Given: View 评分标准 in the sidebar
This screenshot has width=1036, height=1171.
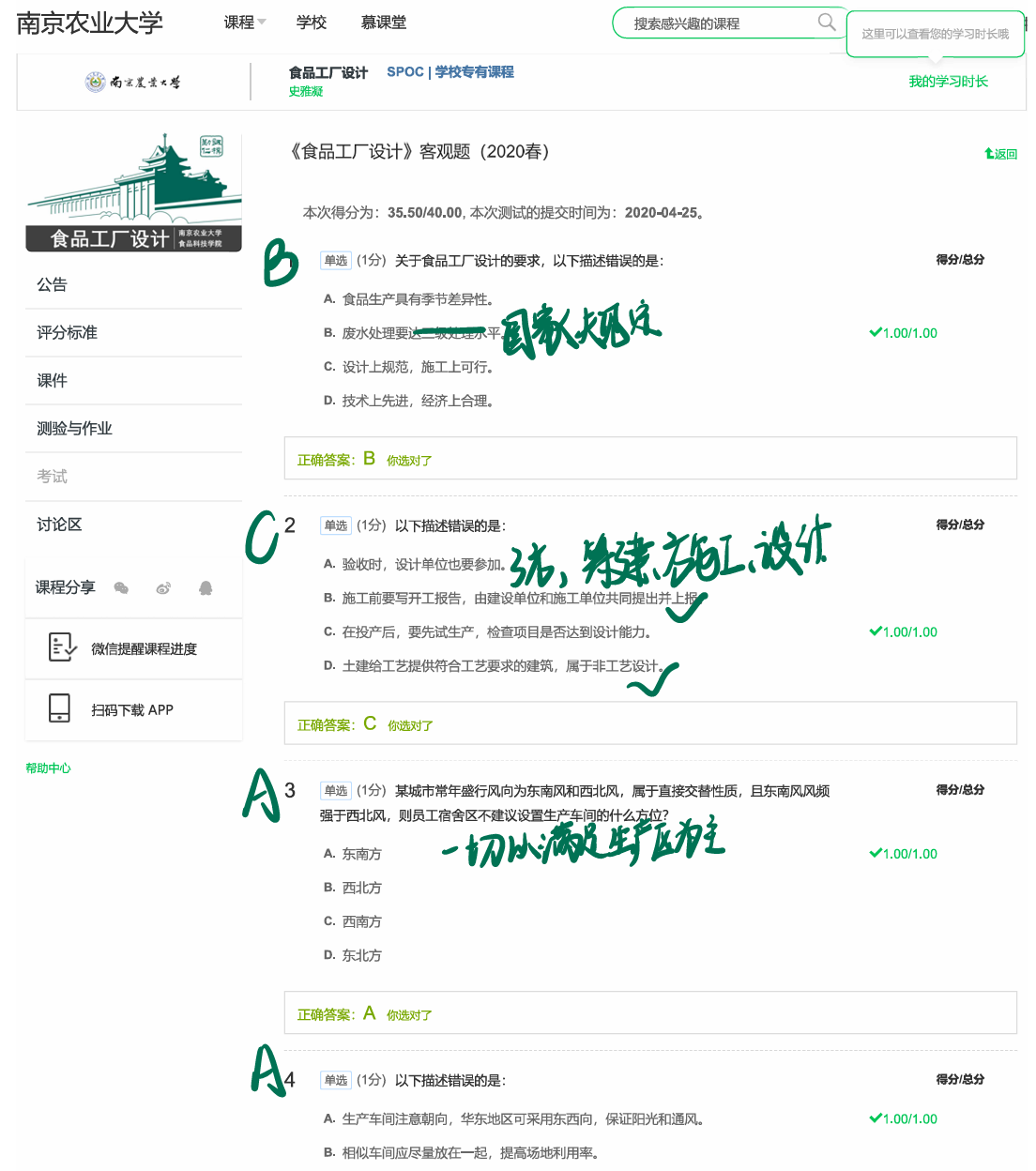Looking at the screenshot, I should click(x=68, y=332).
